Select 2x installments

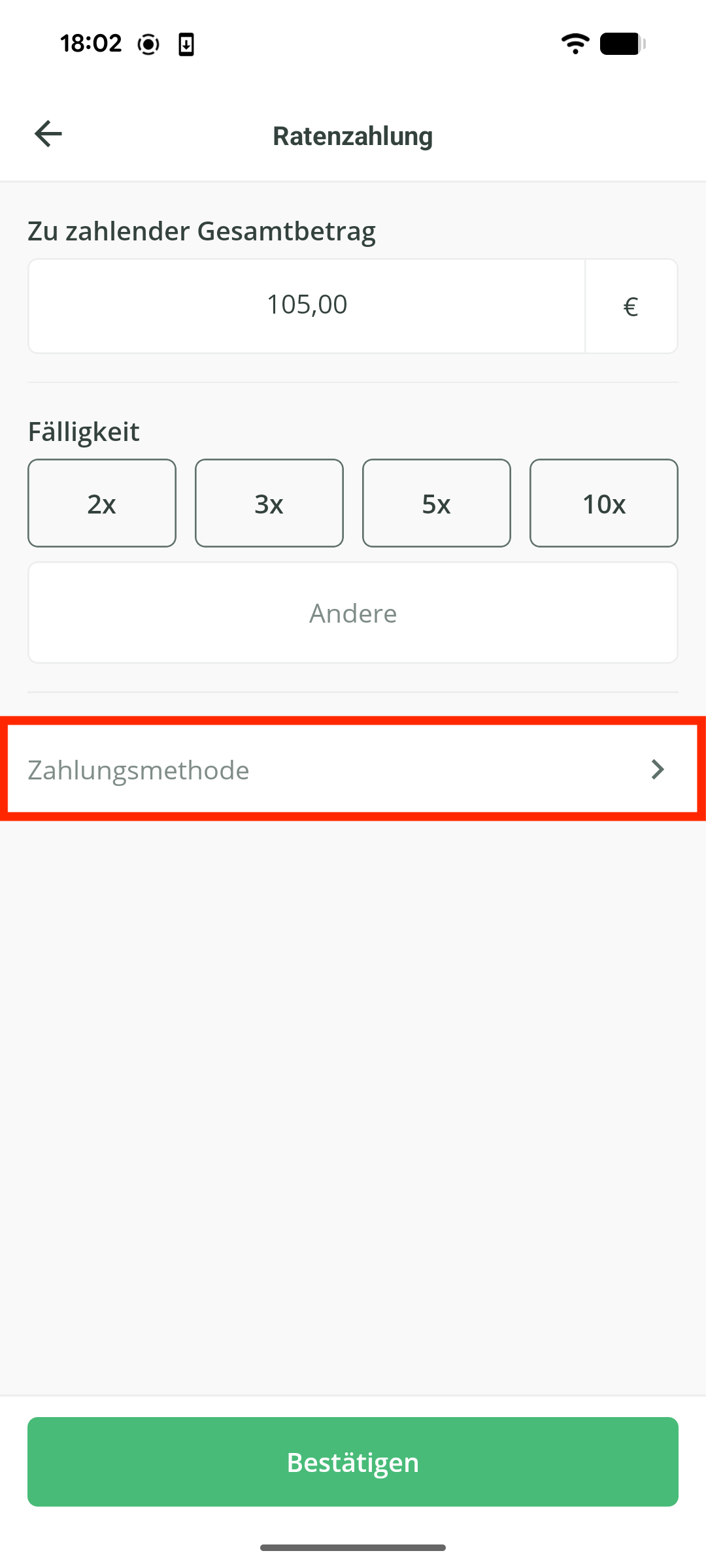(102, 503)
